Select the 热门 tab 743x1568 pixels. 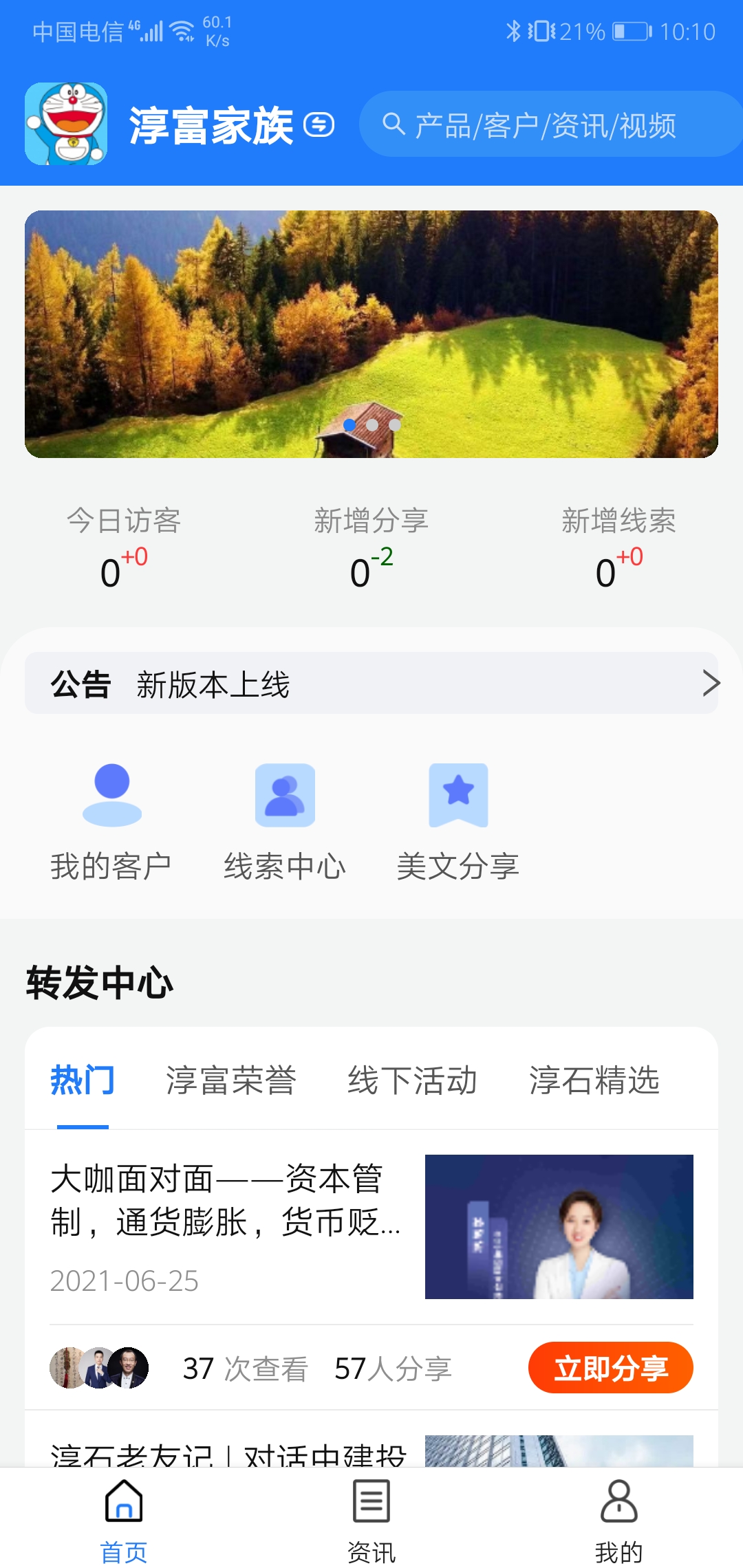point(83,1080)
